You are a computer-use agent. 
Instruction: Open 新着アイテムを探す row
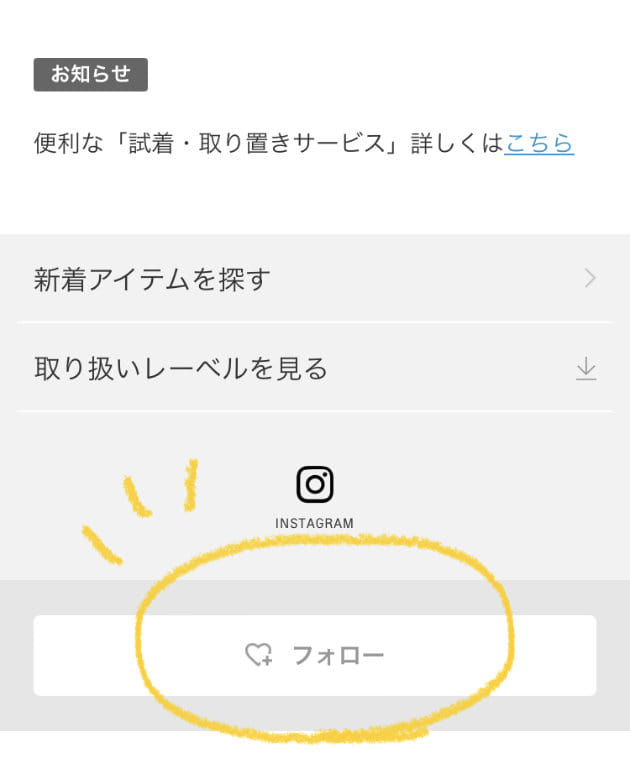point(314,279)
